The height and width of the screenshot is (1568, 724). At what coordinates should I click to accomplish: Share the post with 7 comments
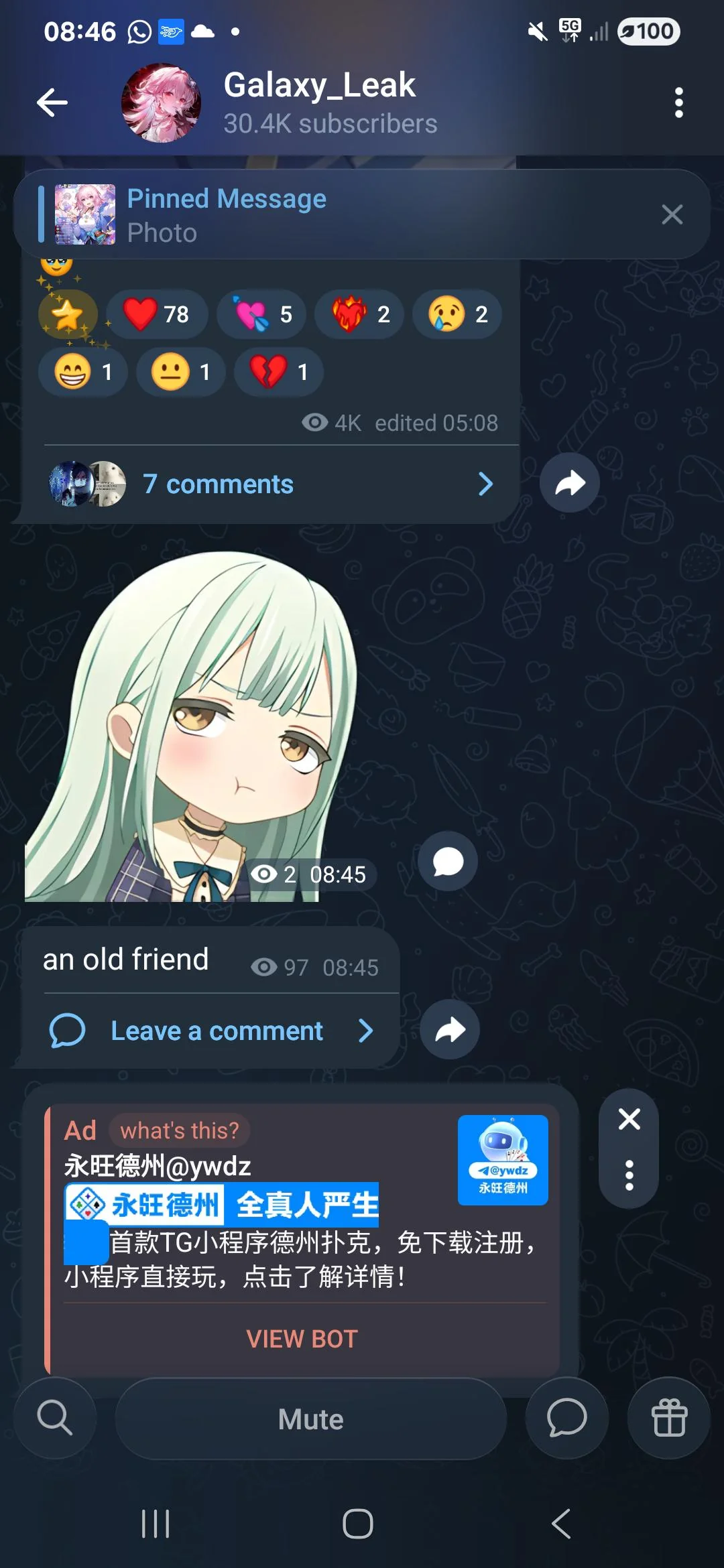[x=570, y=483]
